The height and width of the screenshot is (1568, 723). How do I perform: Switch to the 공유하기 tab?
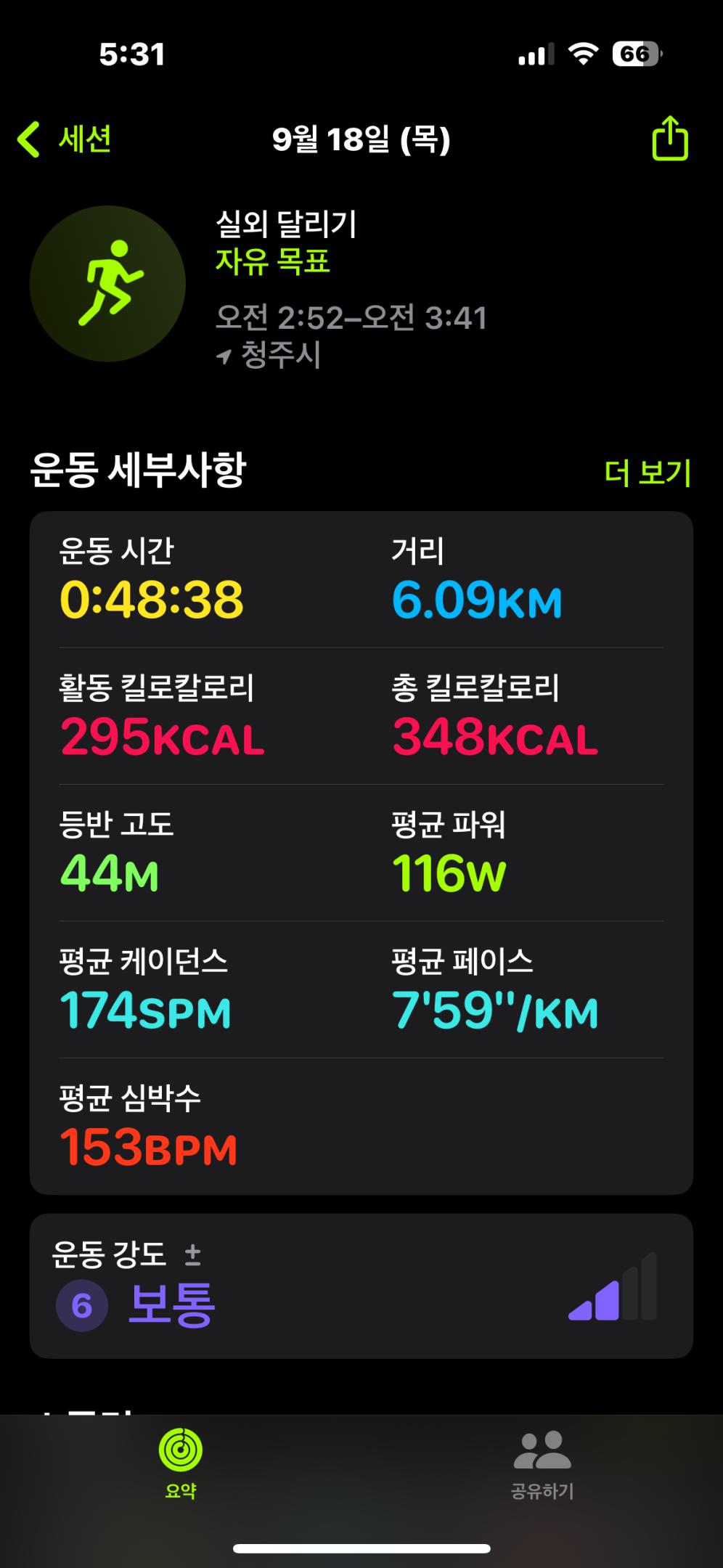[542, 1463]
